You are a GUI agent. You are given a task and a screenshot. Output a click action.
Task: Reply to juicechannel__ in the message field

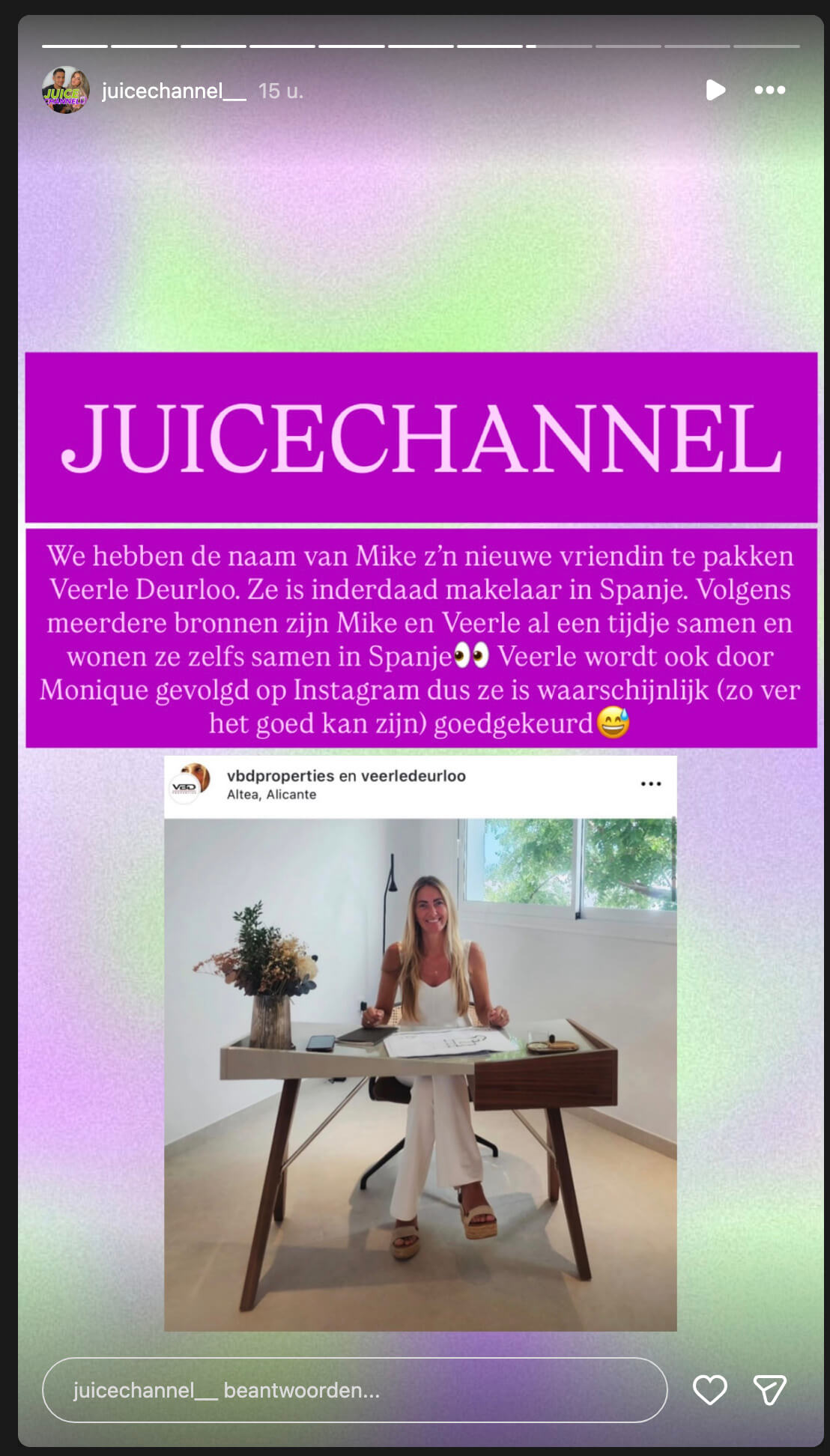click(x=354, y=1390)
